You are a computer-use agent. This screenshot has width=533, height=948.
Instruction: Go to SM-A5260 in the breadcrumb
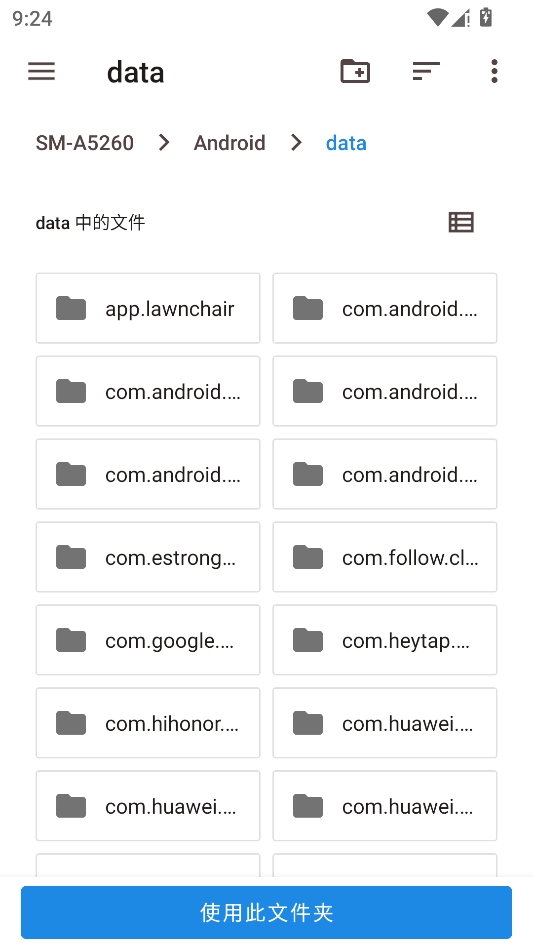(x=85, y=143)
